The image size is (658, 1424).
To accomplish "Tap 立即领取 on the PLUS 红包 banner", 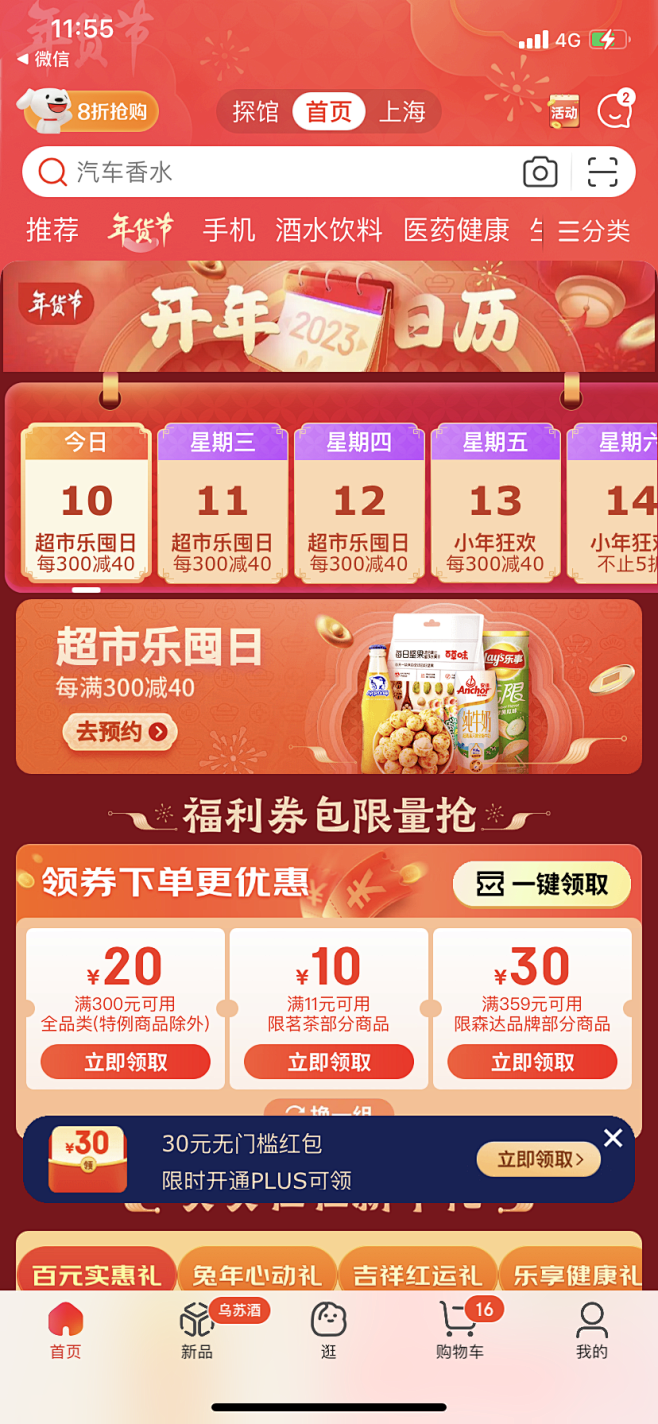I will tap(538, 1159).
